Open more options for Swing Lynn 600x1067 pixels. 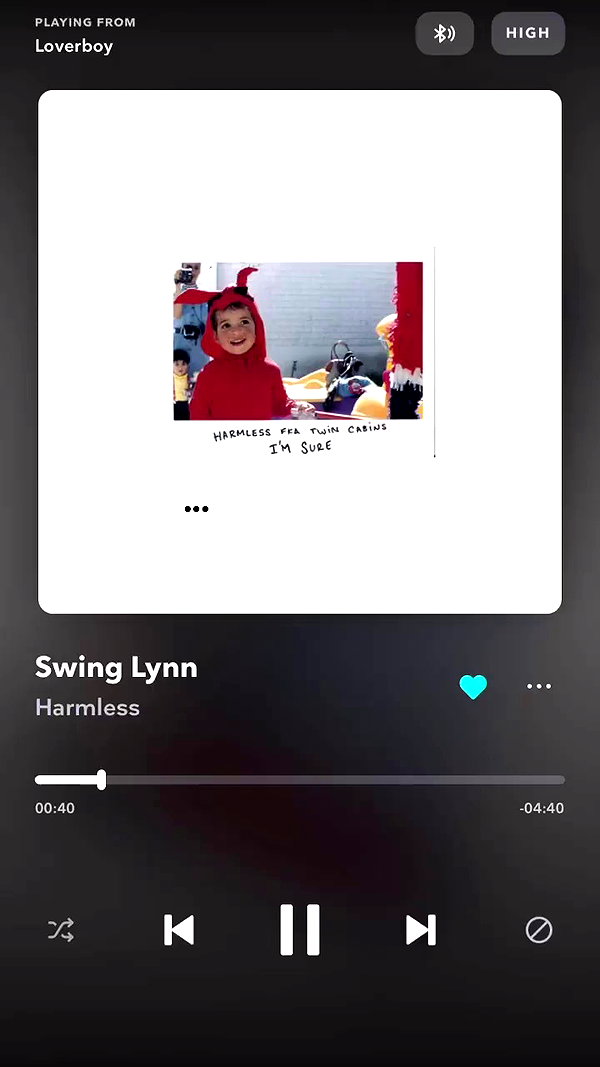(539, 687)
